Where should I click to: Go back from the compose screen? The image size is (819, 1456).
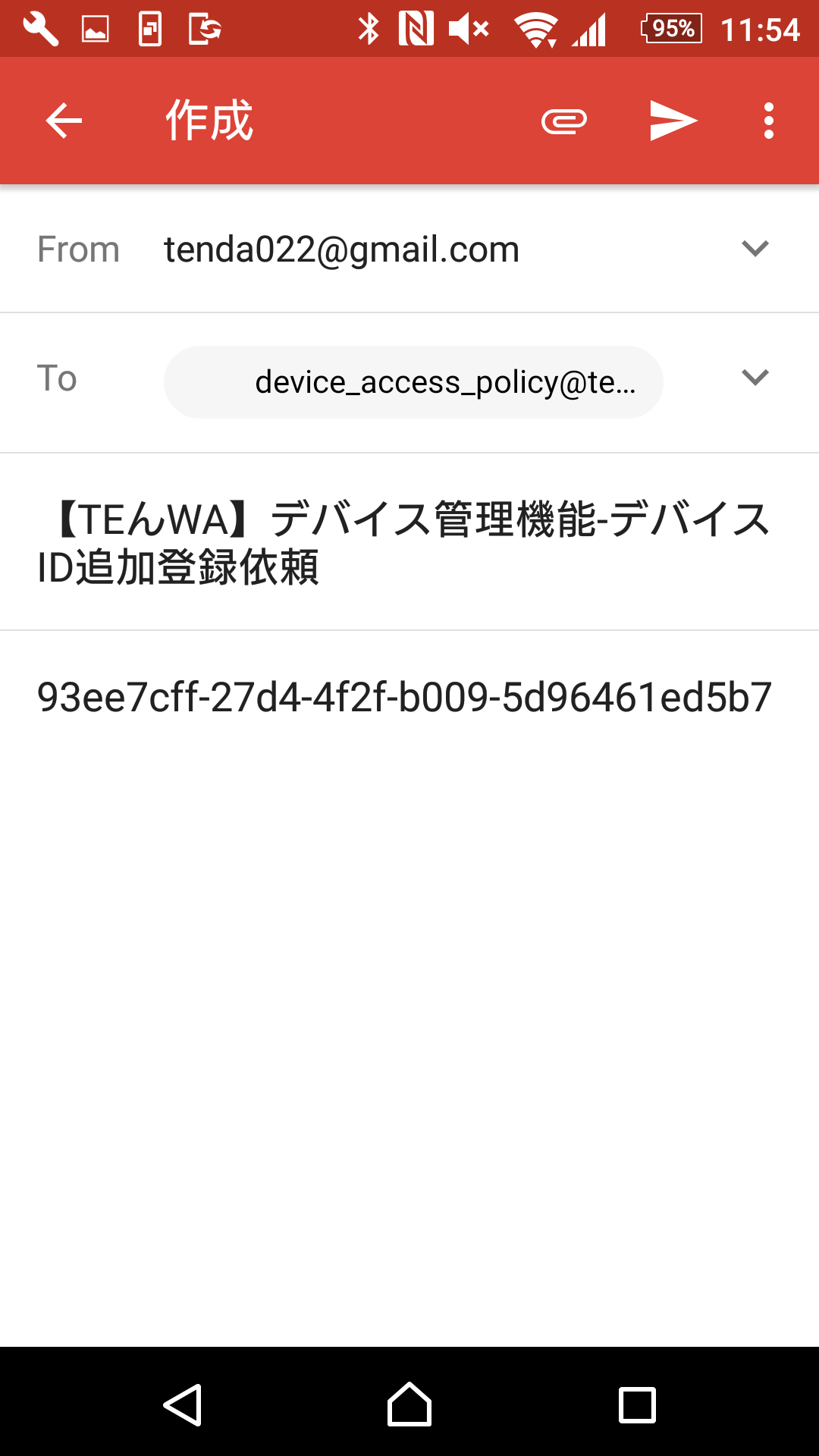pyautogui.click(x=64, y=121)
